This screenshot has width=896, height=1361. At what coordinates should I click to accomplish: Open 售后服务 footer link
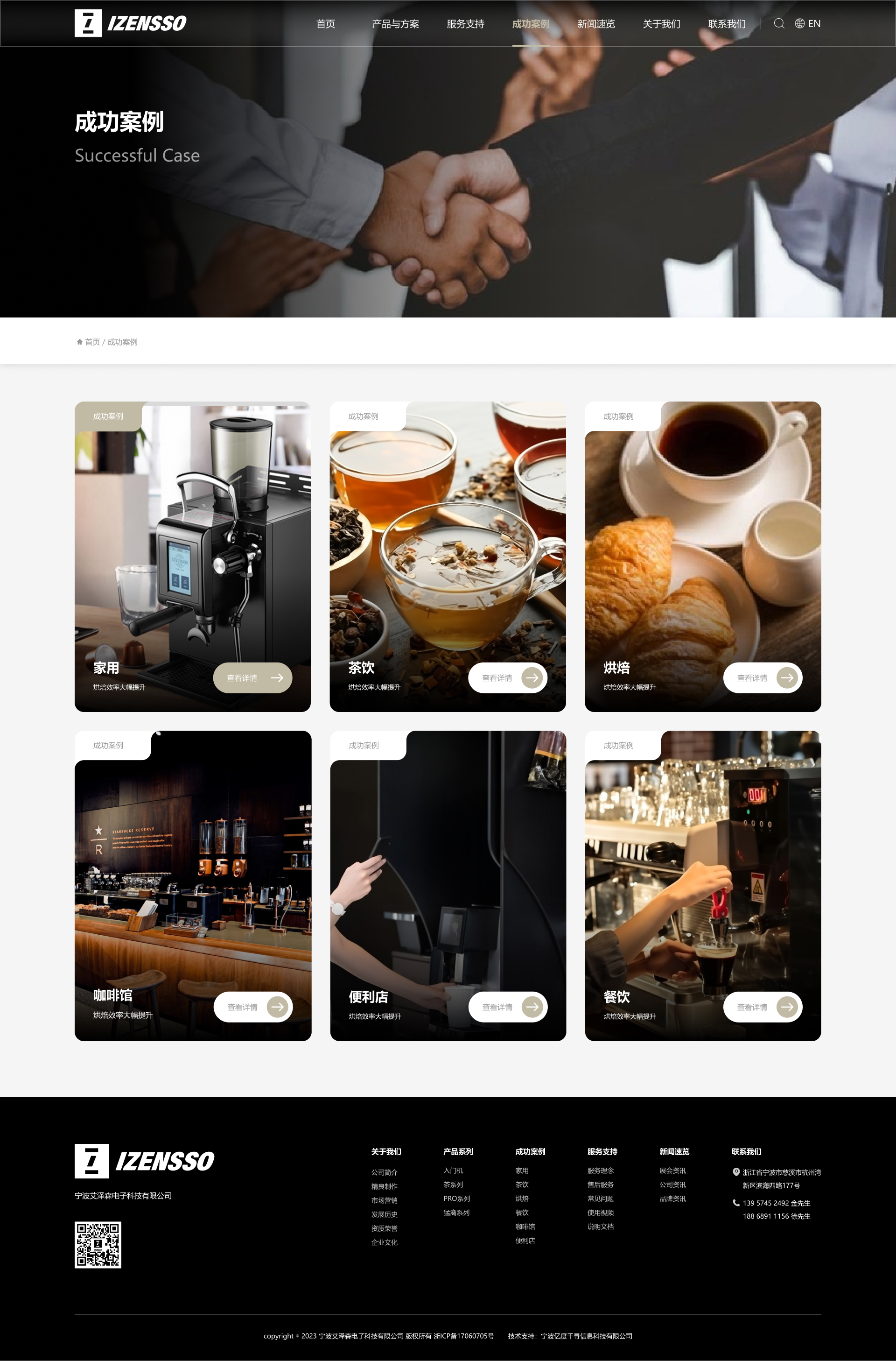point(600,1185)
